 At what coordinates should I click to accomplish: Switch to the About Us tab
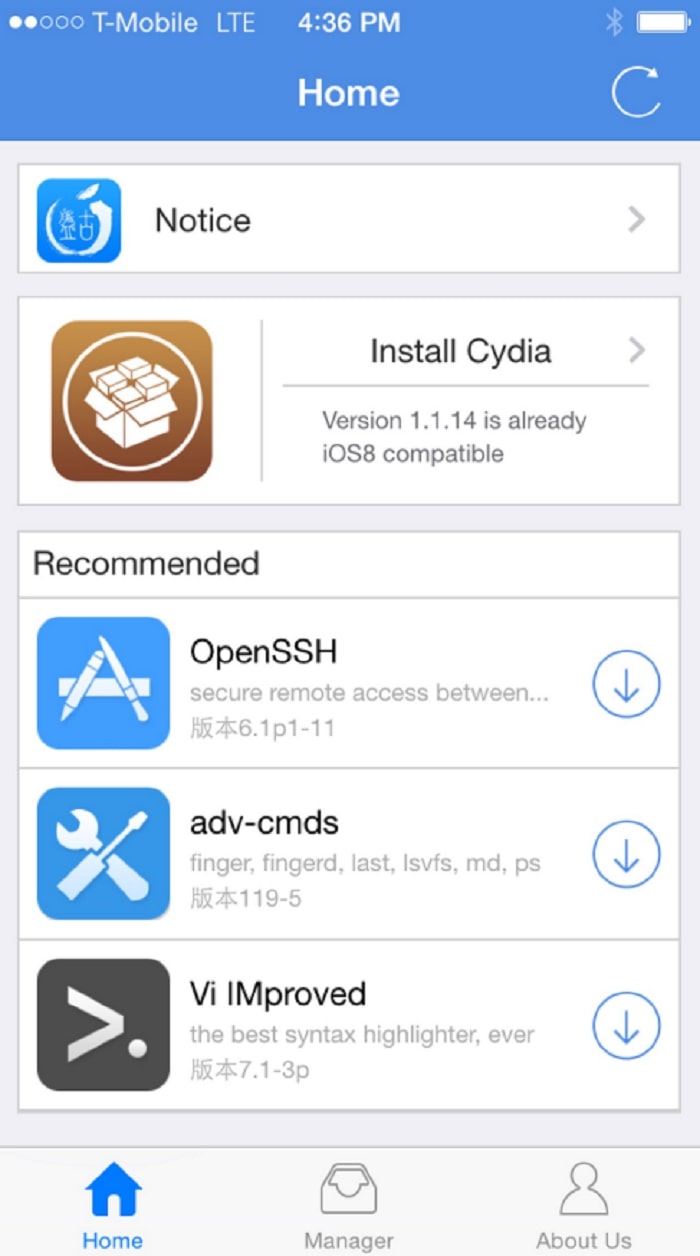tap(584, 1206)
